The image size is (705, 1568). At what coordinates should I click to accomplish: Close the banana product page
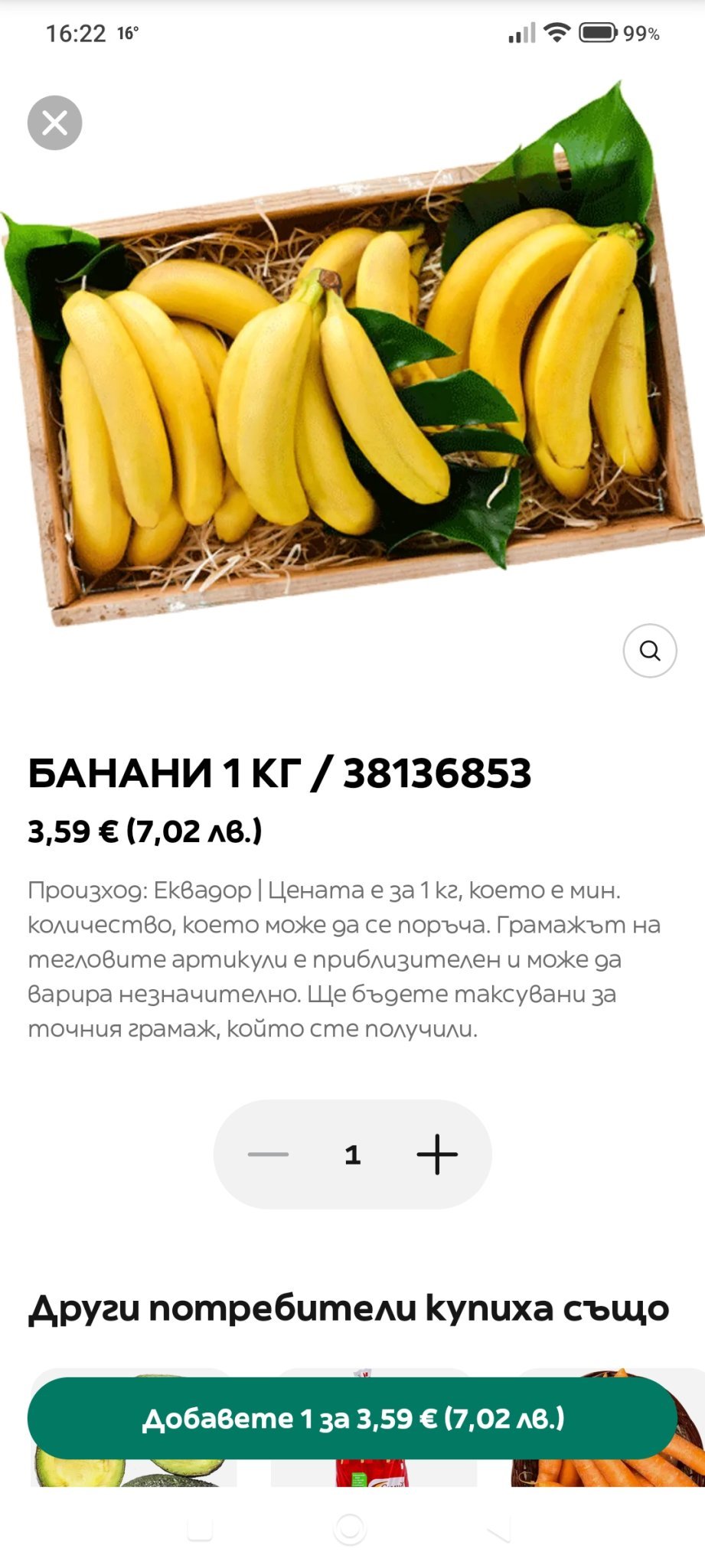[x=54, y=122]
